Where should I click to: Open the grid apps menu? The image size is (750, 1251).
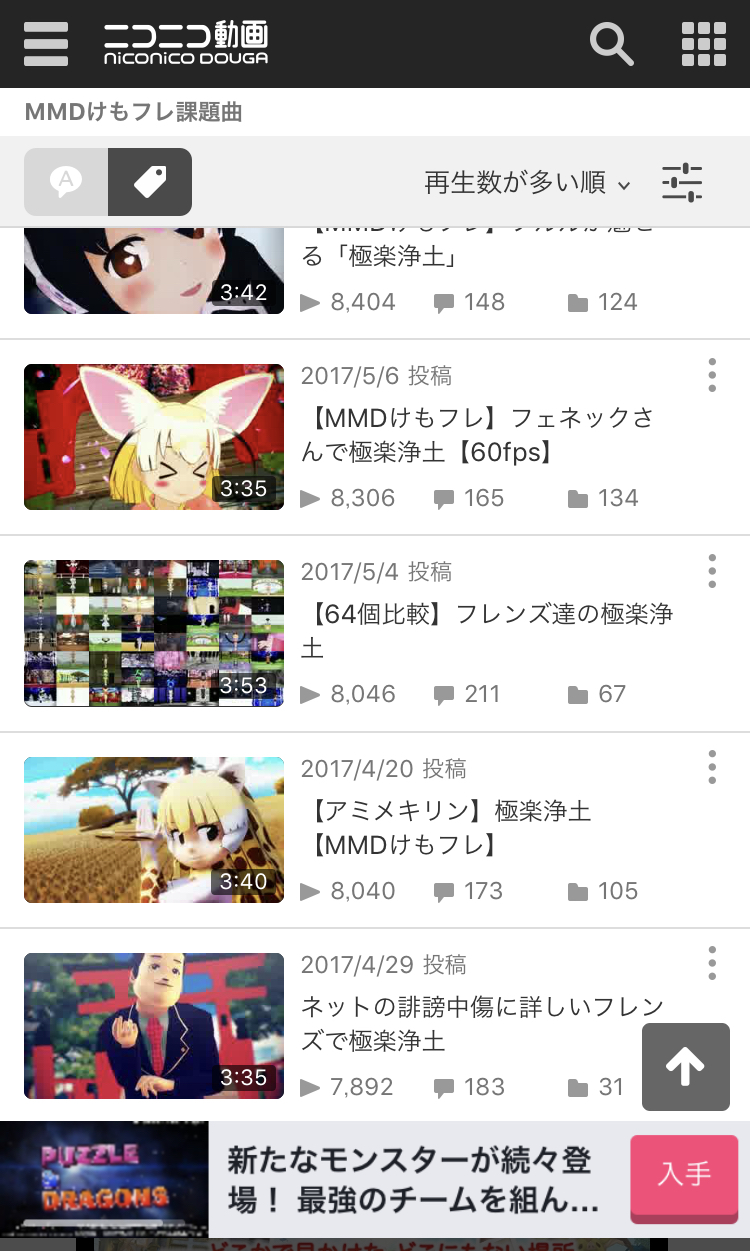(x=704, y=44)
